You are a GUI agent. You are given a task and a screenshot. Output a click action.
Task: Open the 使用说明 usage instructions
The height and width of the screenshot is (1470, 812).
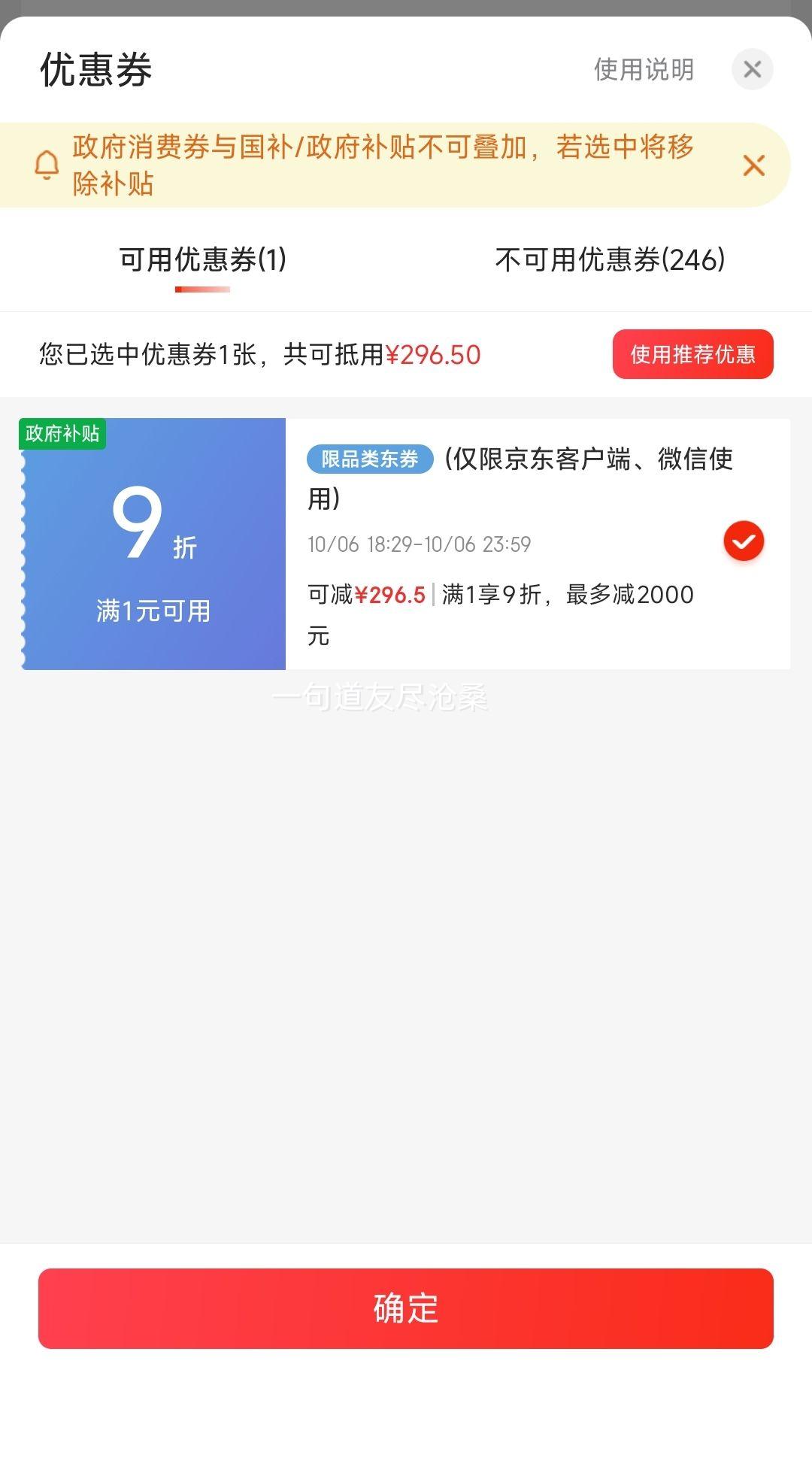[643, 69]
